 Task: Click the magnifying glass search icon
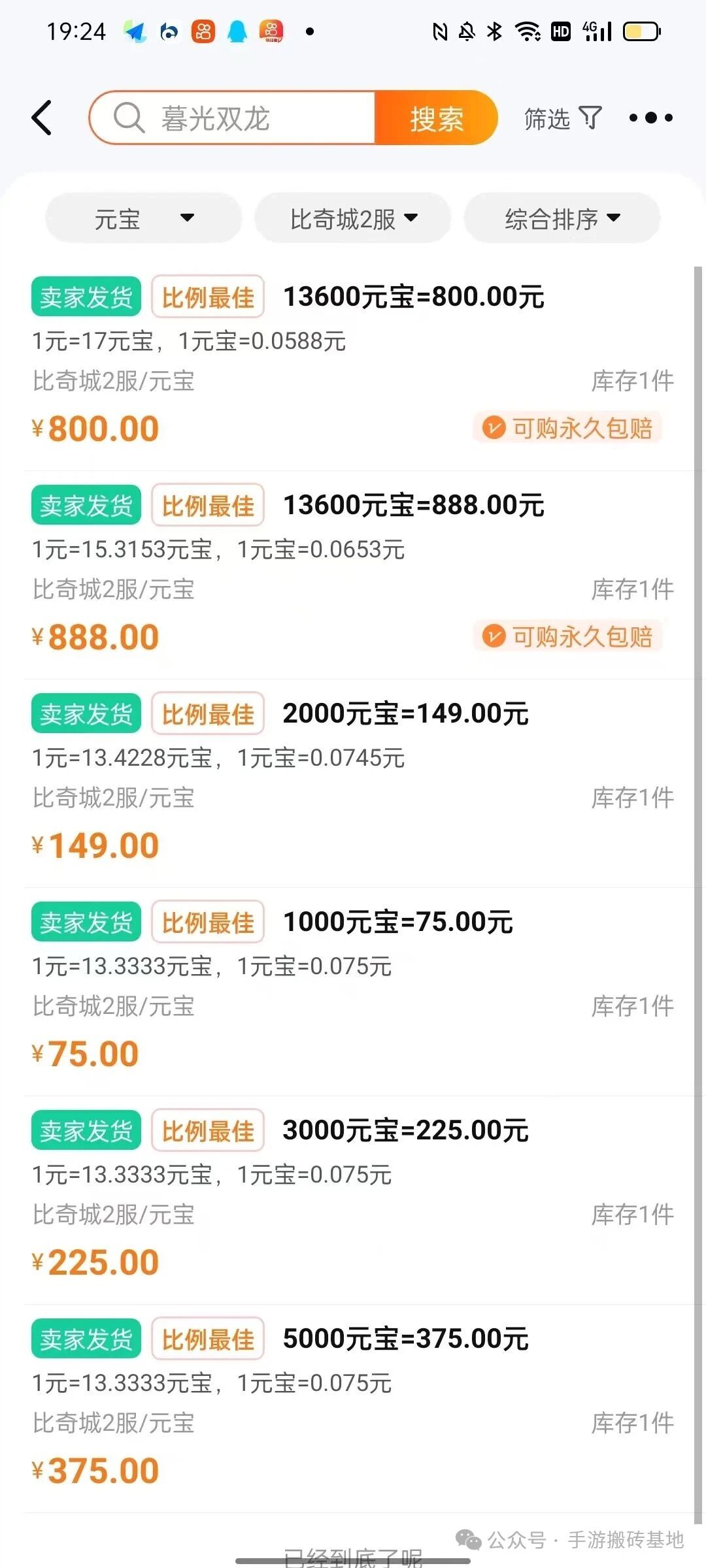pyautogui.click(x=129, y=118)
